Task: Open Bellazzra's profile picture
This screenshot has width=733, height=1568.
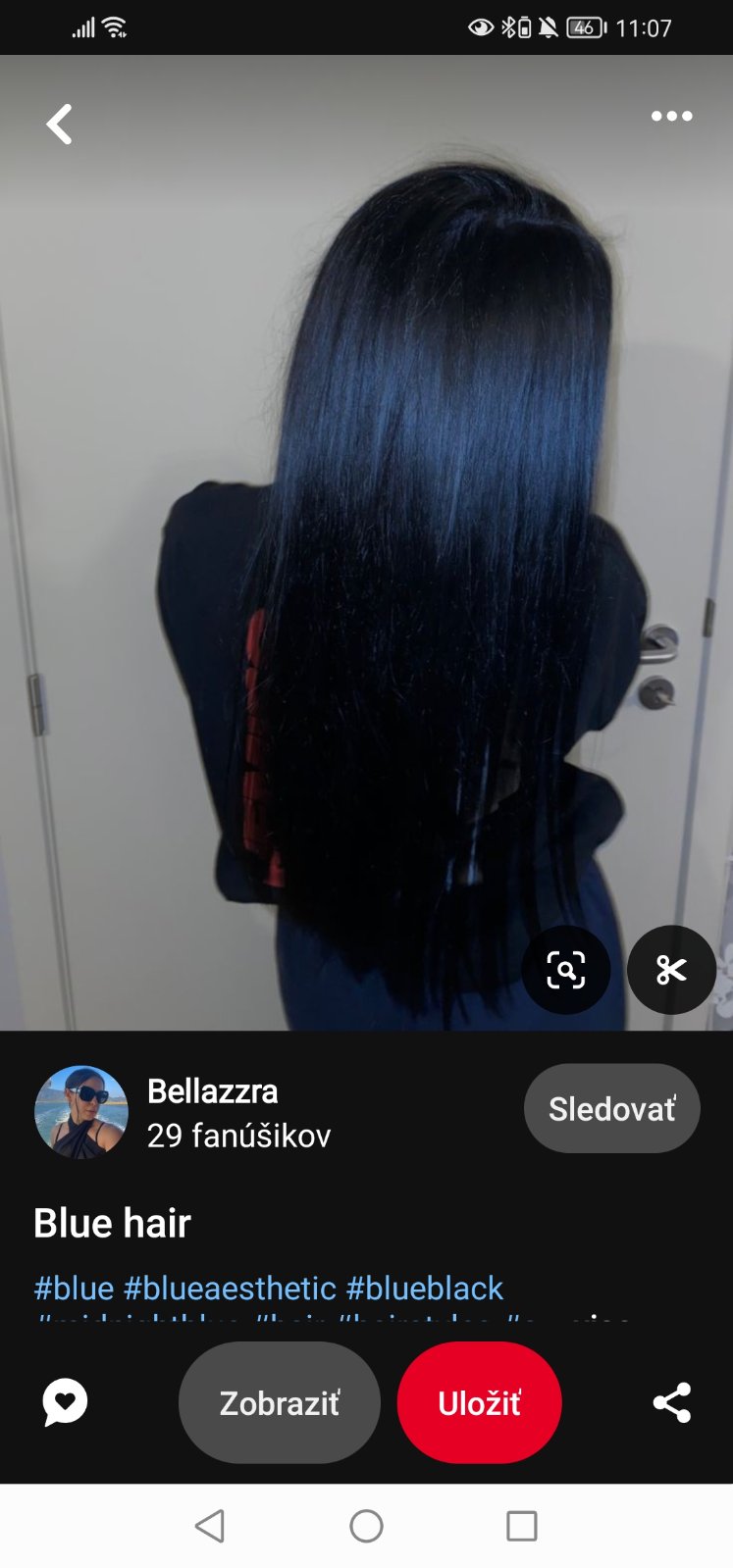Action: point(81,1112)
